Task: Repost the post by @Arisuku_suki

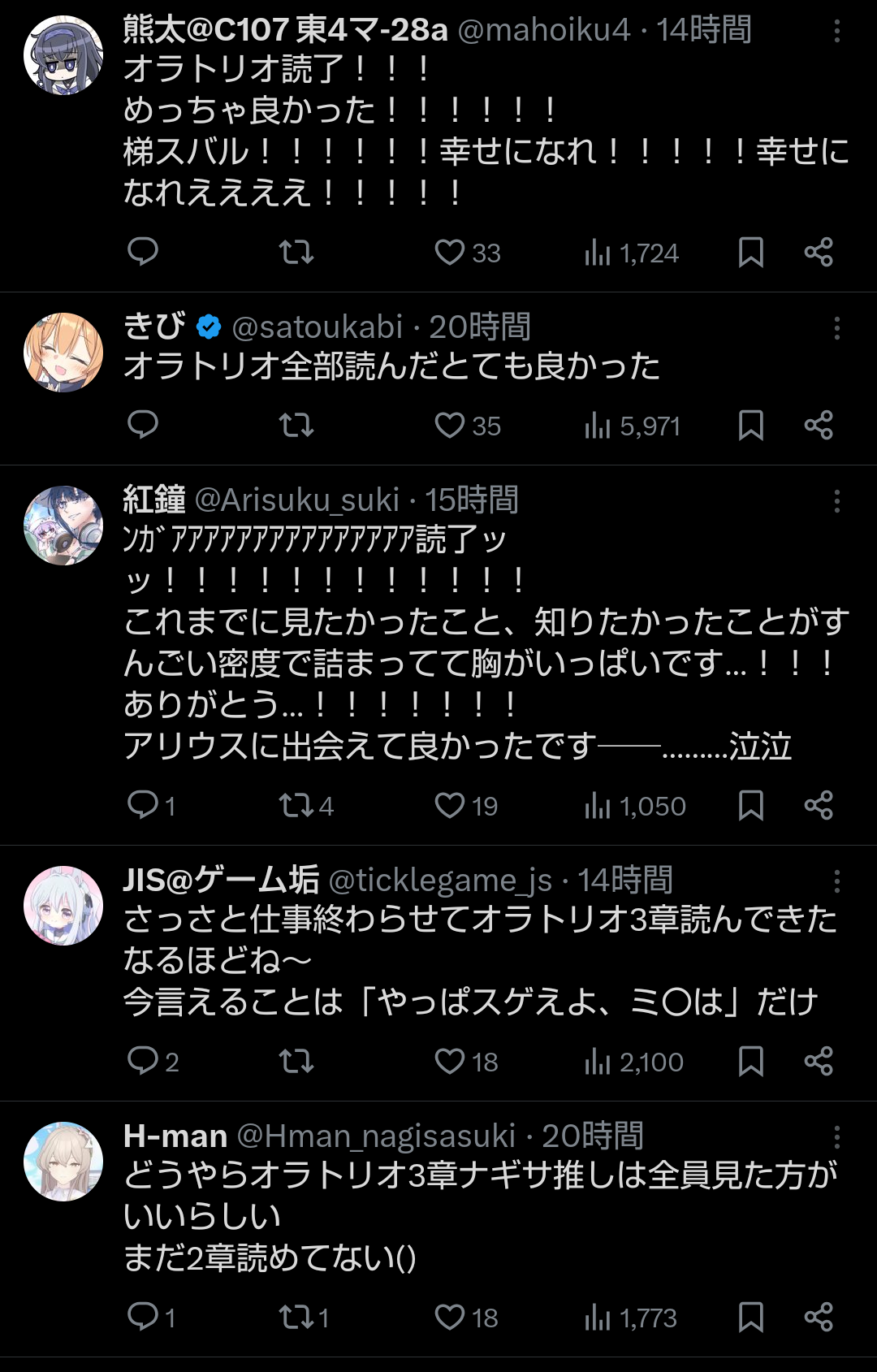Action: click(296, 806)
